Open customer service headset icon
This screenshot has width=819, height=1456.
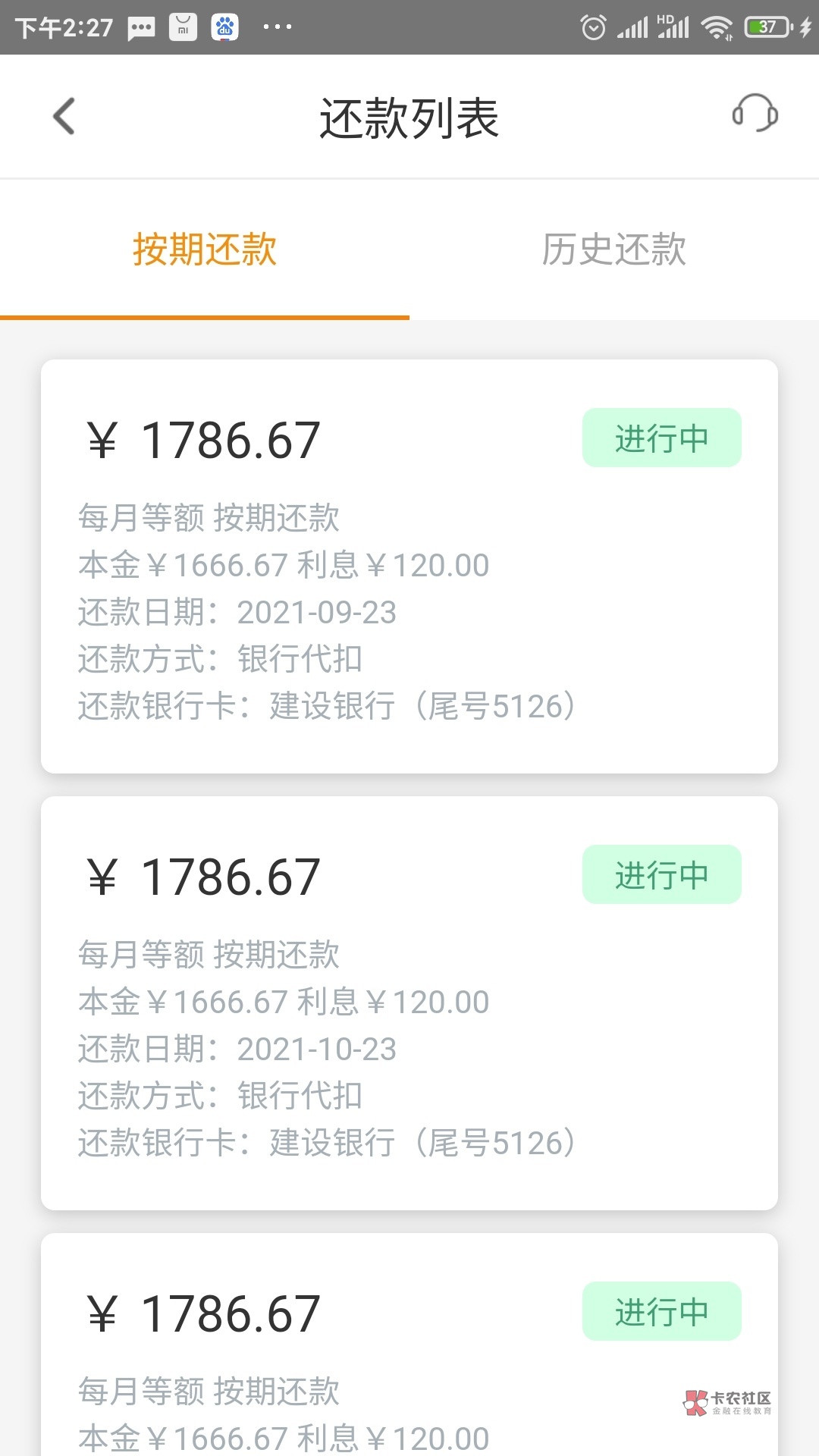point(755,114)
